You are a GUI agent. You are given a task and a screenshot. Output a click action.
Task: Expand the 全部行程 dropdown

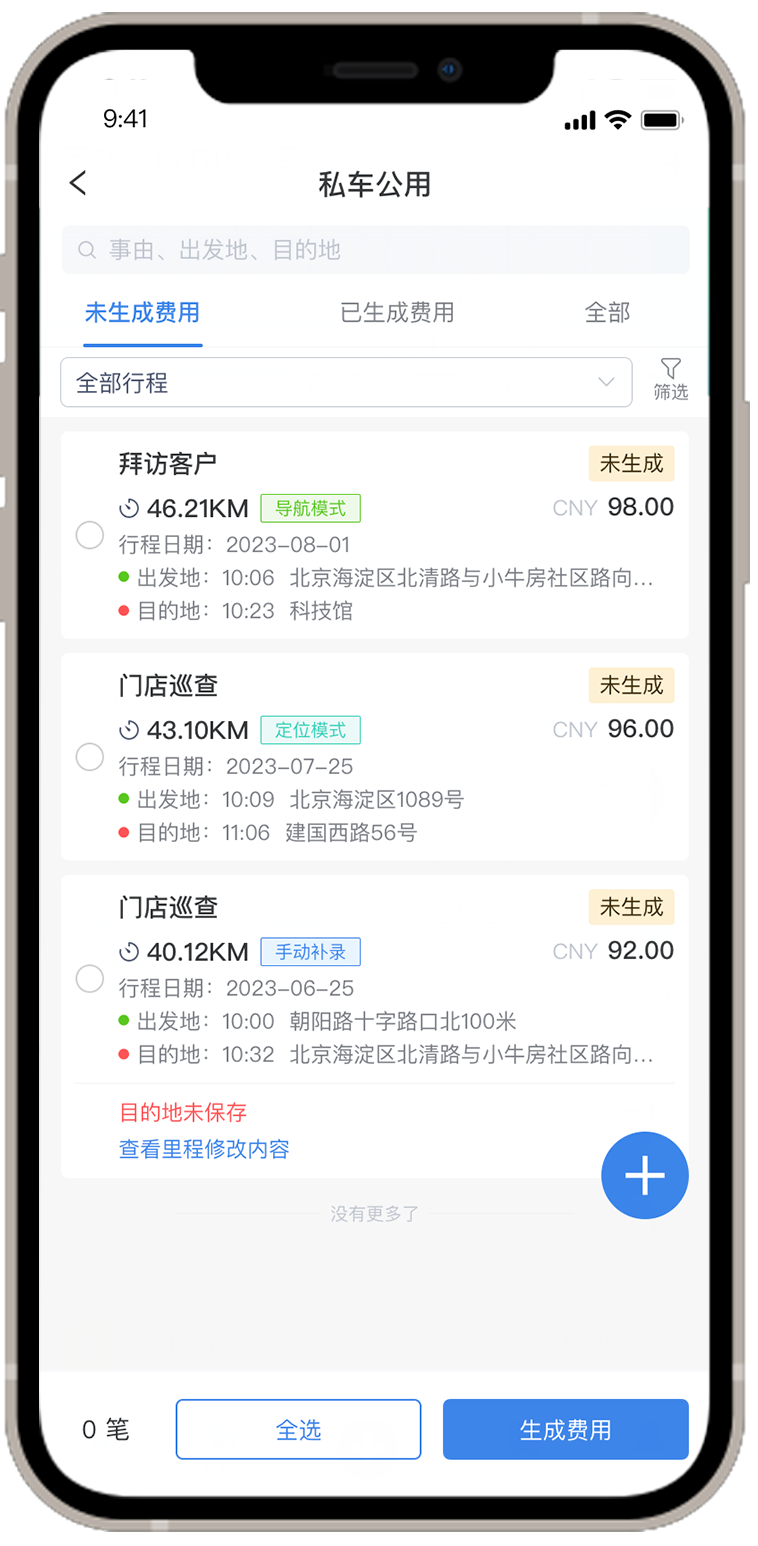pyautogui.click(x=346, y=383)
